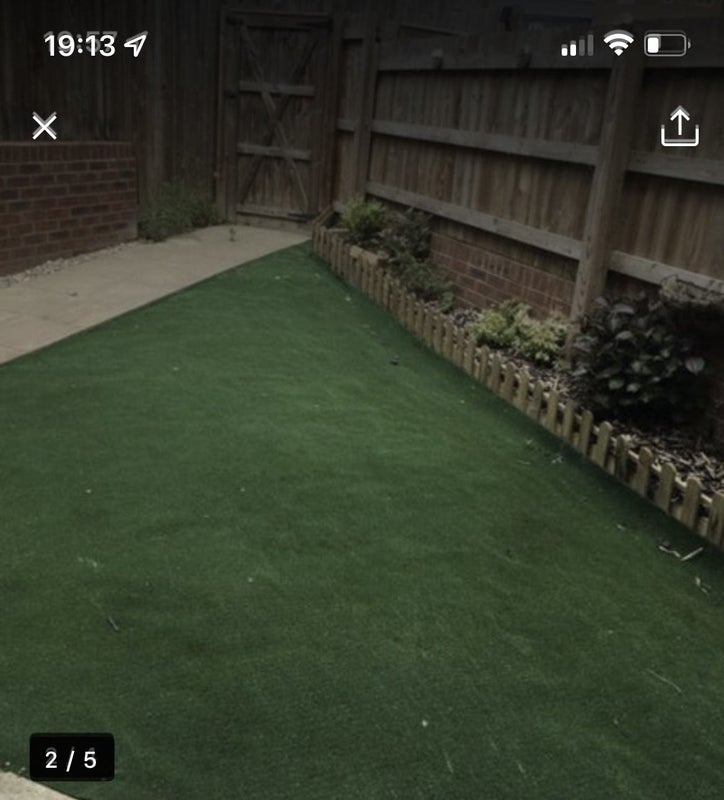Share this garden photo
724x800 pixels.
click(x=679, y=127)
